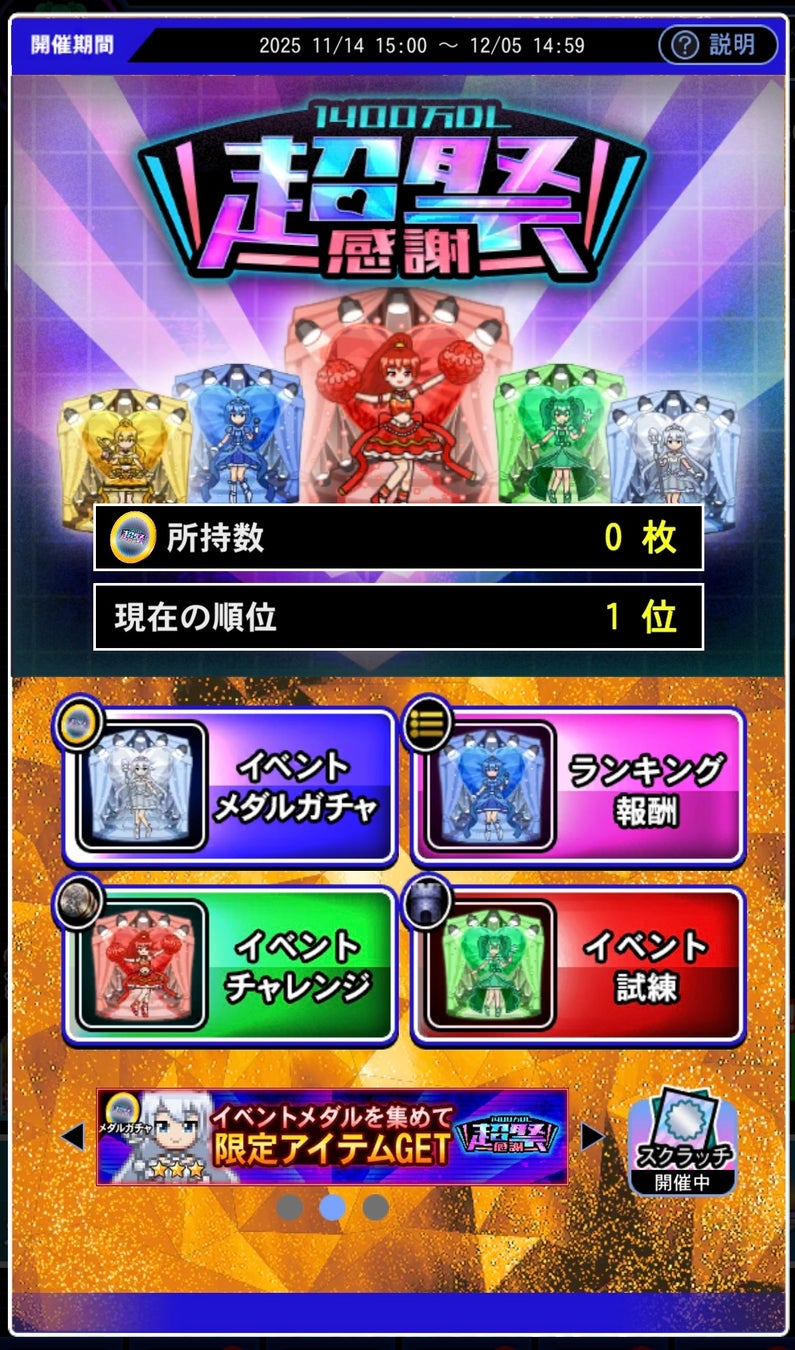Open イベントチャレンジ
Screen dimensions: 795x1350
[231, 966]
